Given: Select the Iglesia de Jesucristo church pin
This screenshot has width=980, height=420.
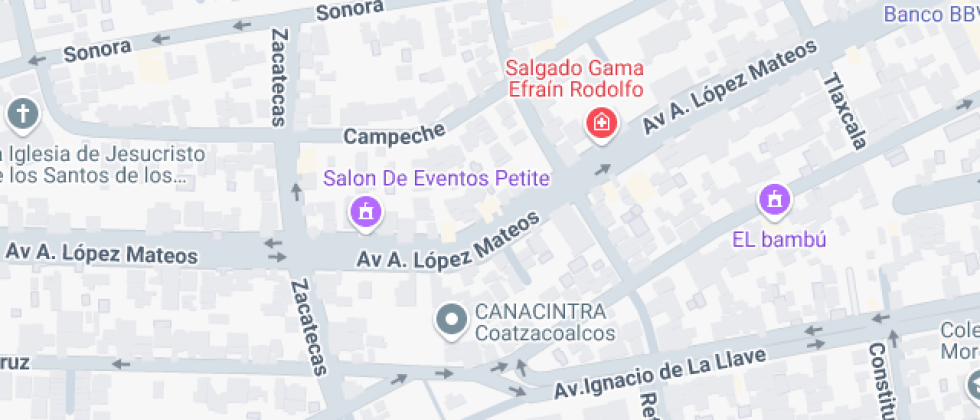Looking at the screenshot, I should (22, 115).
